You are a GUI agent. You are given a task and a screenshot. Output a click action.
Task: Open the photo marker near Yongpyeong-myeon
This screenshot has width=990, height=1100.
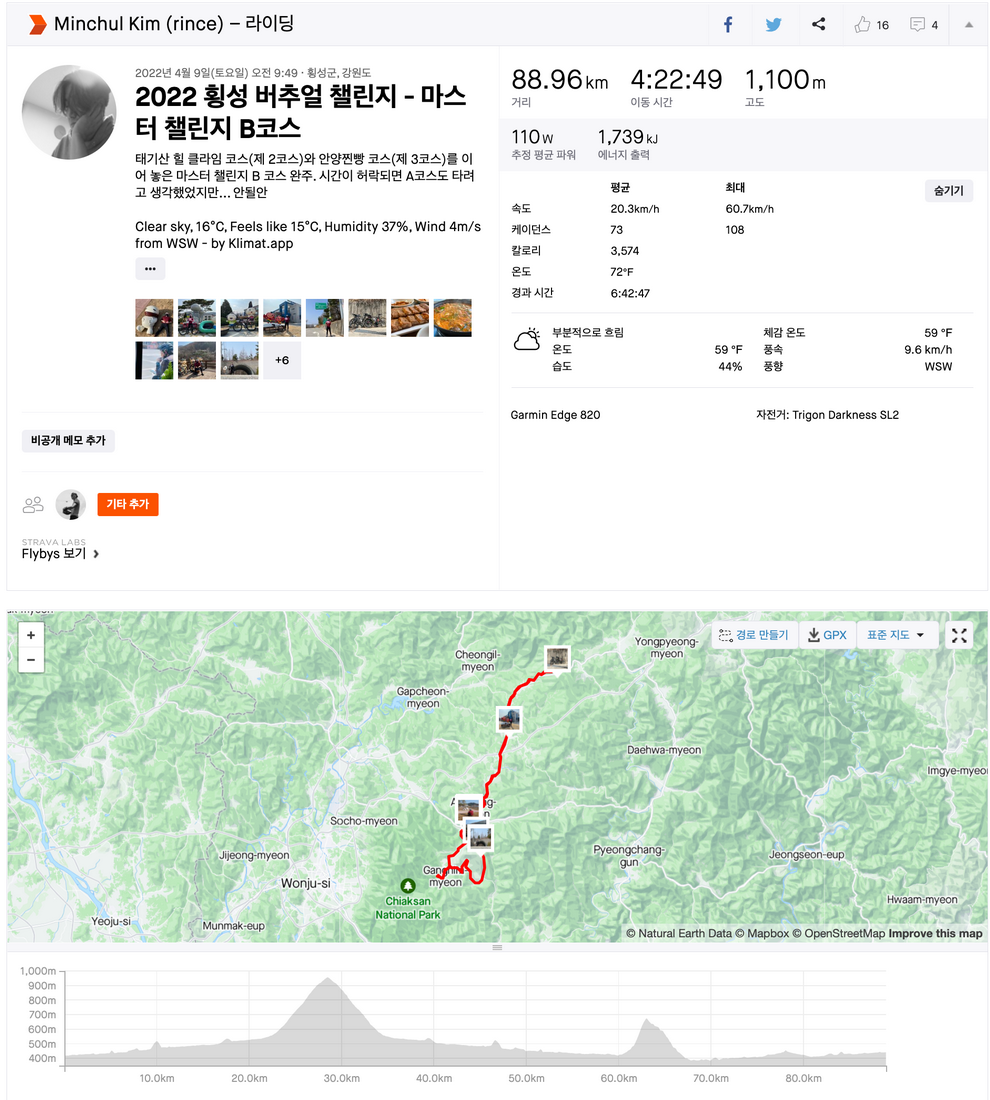click(x=557, y=659)
